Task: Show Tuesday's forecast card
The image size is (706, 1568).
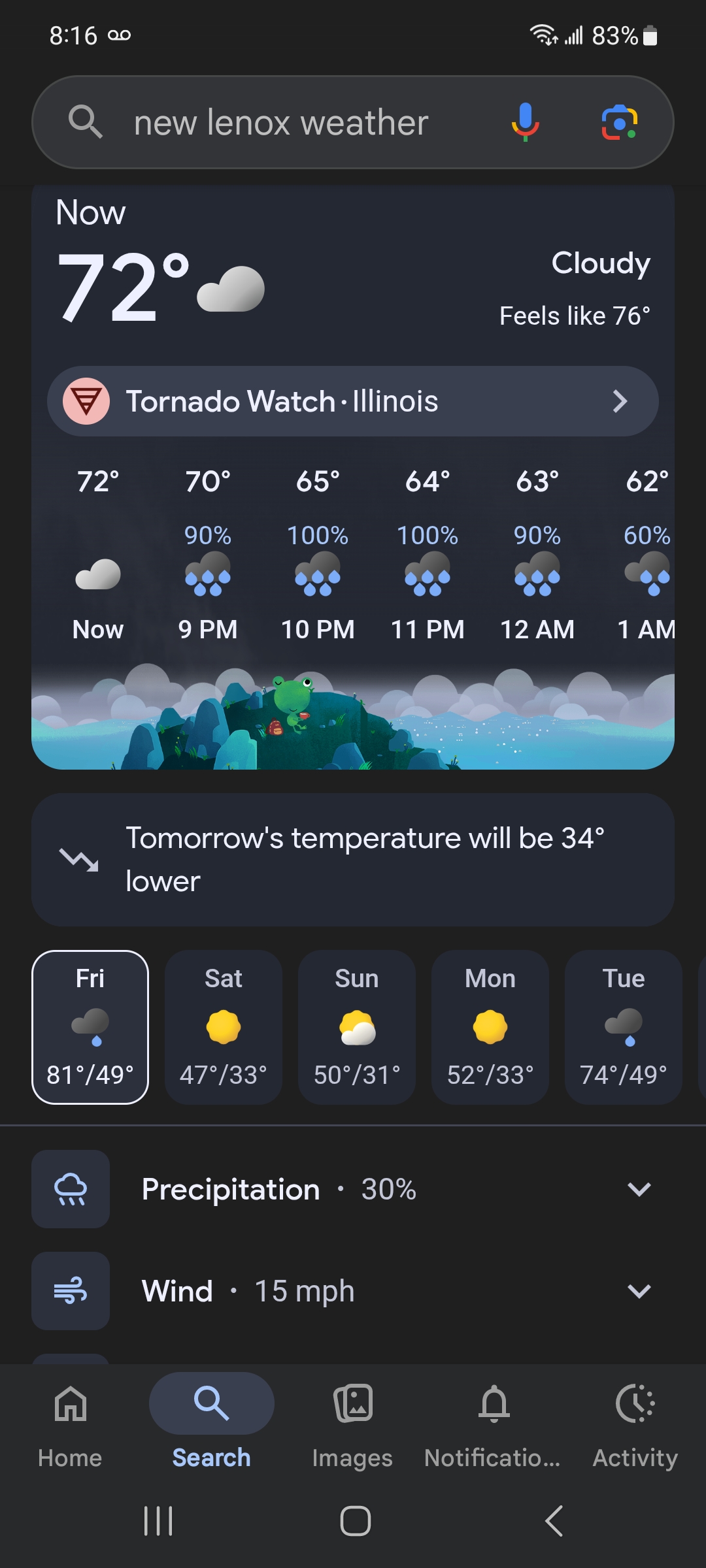Action: coord(624,1027)
